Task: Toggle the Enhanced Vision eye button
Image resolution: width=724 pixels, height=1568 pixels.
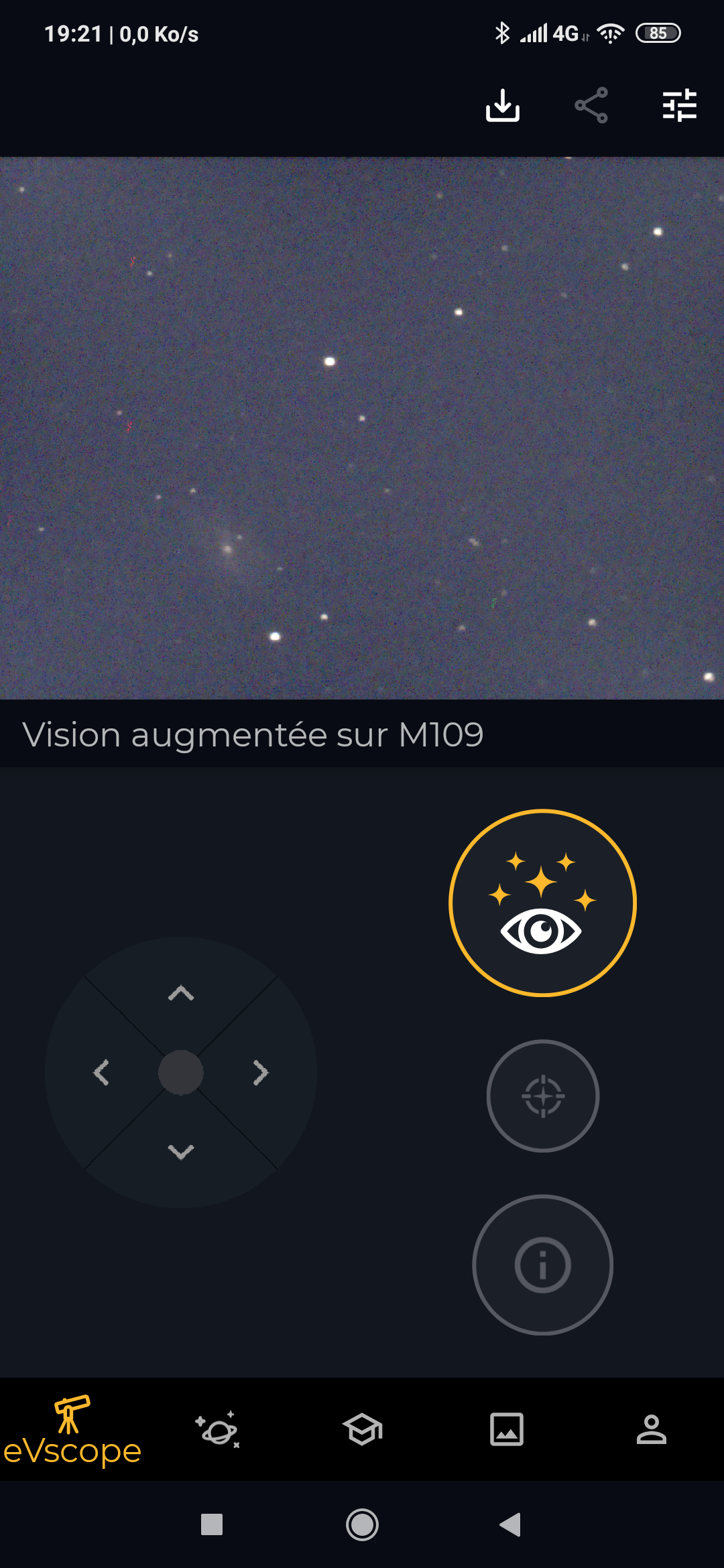Action: tap(542, 903)
